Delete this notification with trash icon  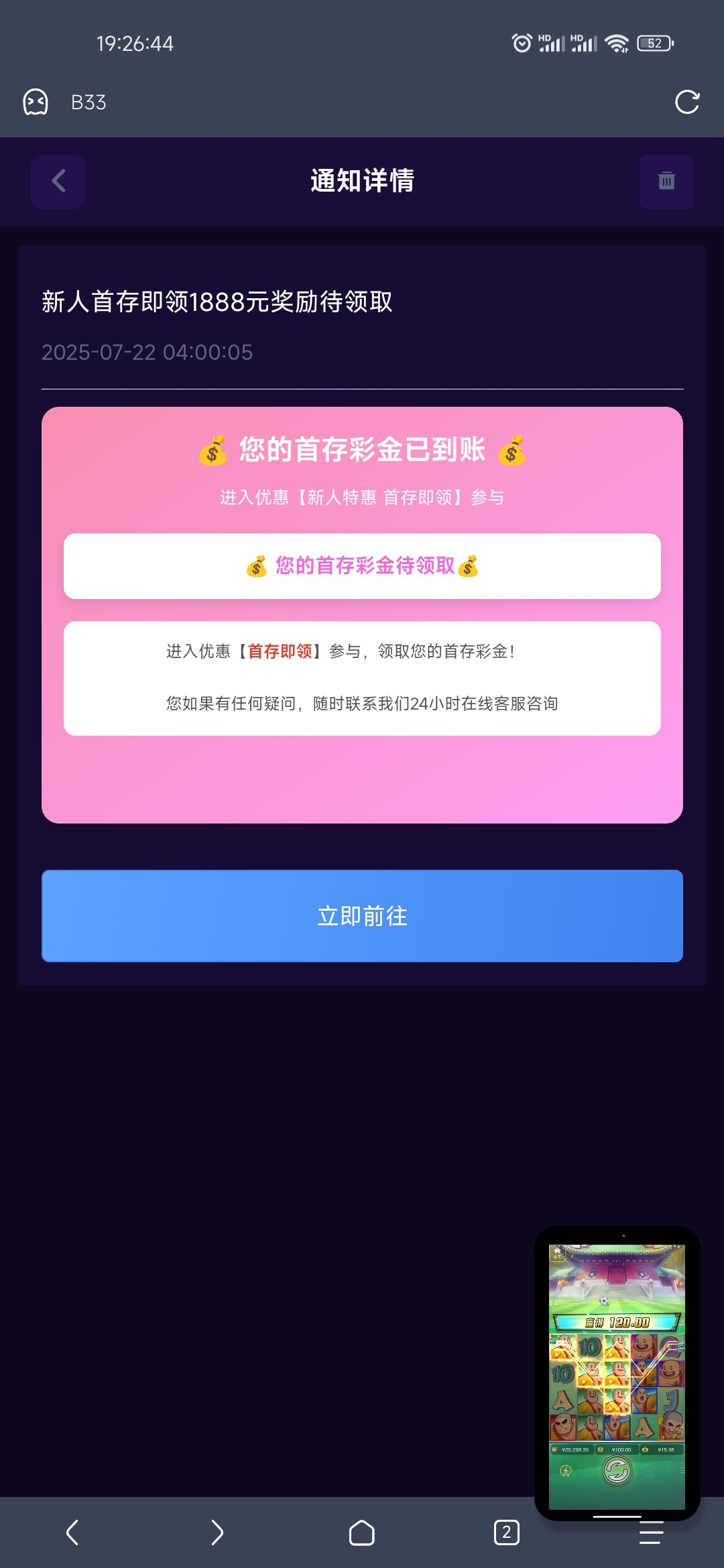(666, 181)
